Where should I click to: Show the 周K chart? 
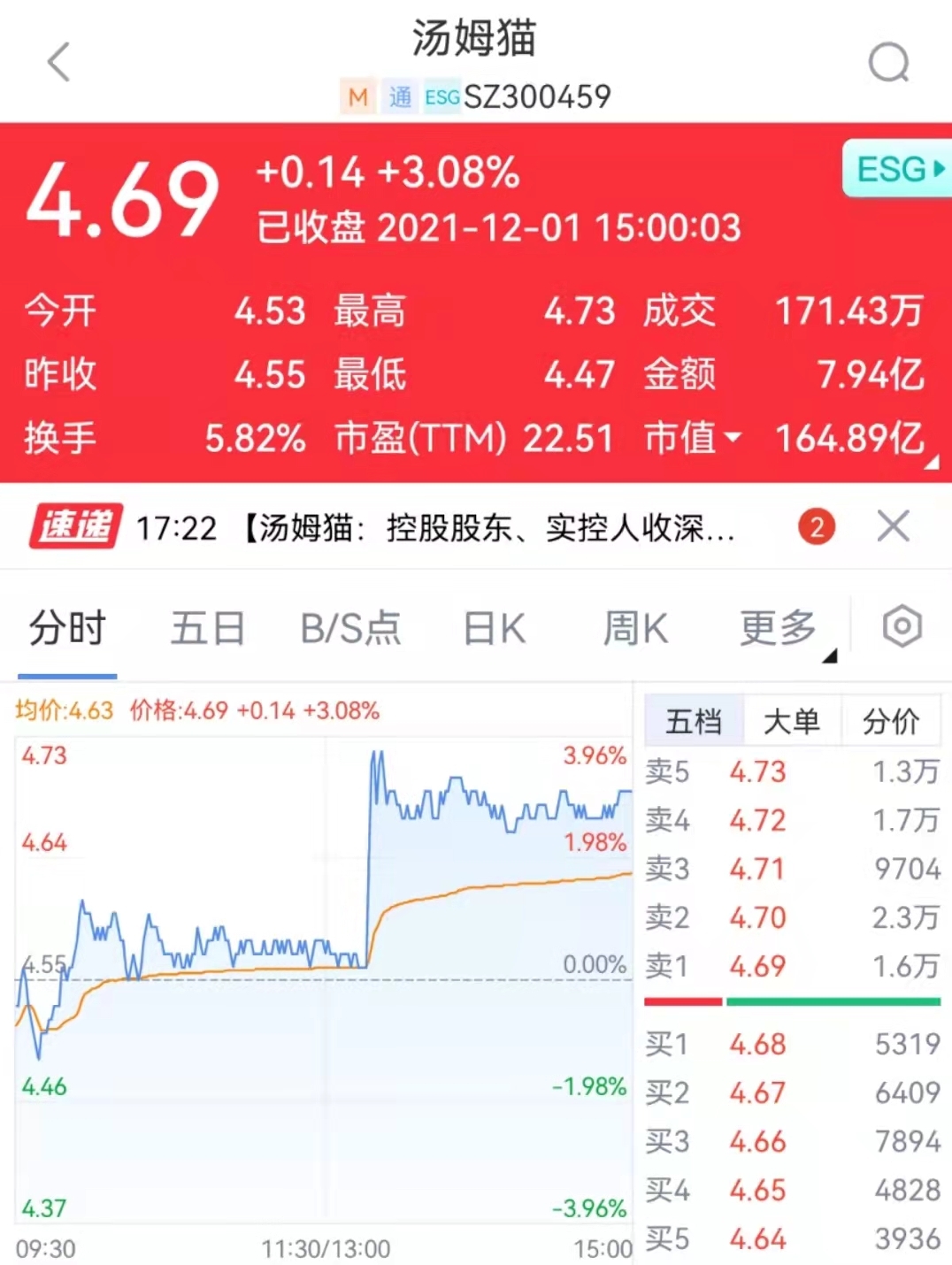tap(634, 629)
